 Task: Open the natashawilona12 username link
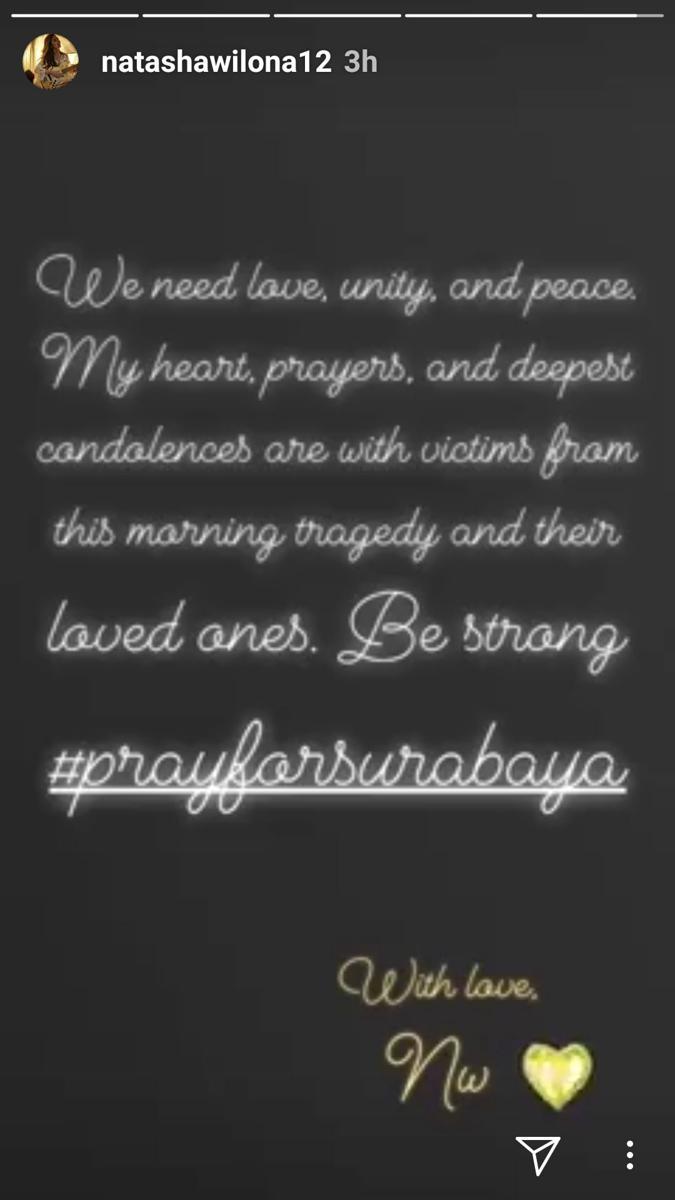tap(215, 62)
